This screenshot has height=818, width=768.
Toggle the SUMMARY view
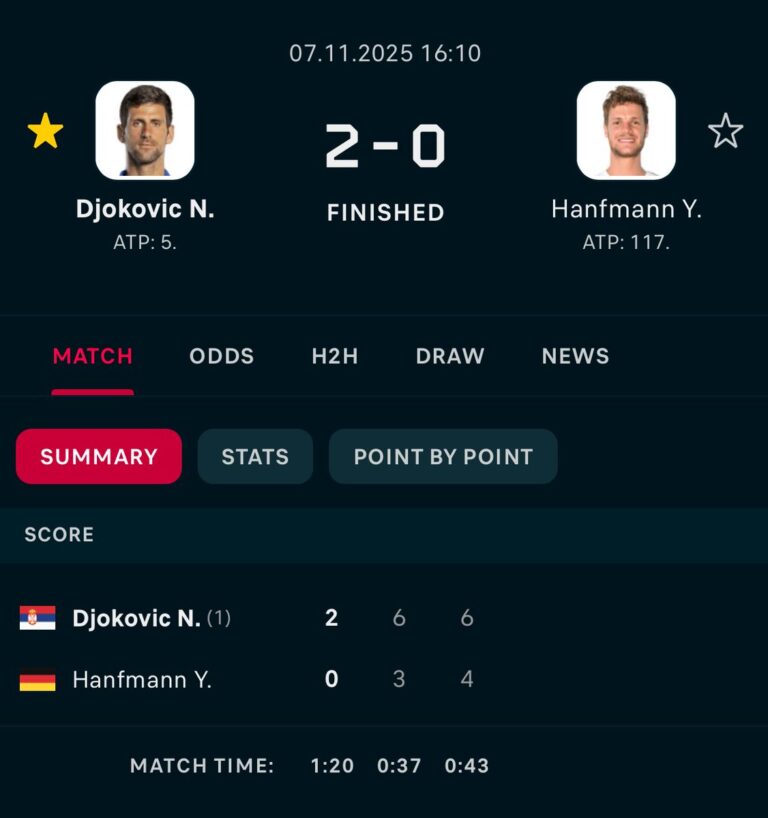pos(98,456)
